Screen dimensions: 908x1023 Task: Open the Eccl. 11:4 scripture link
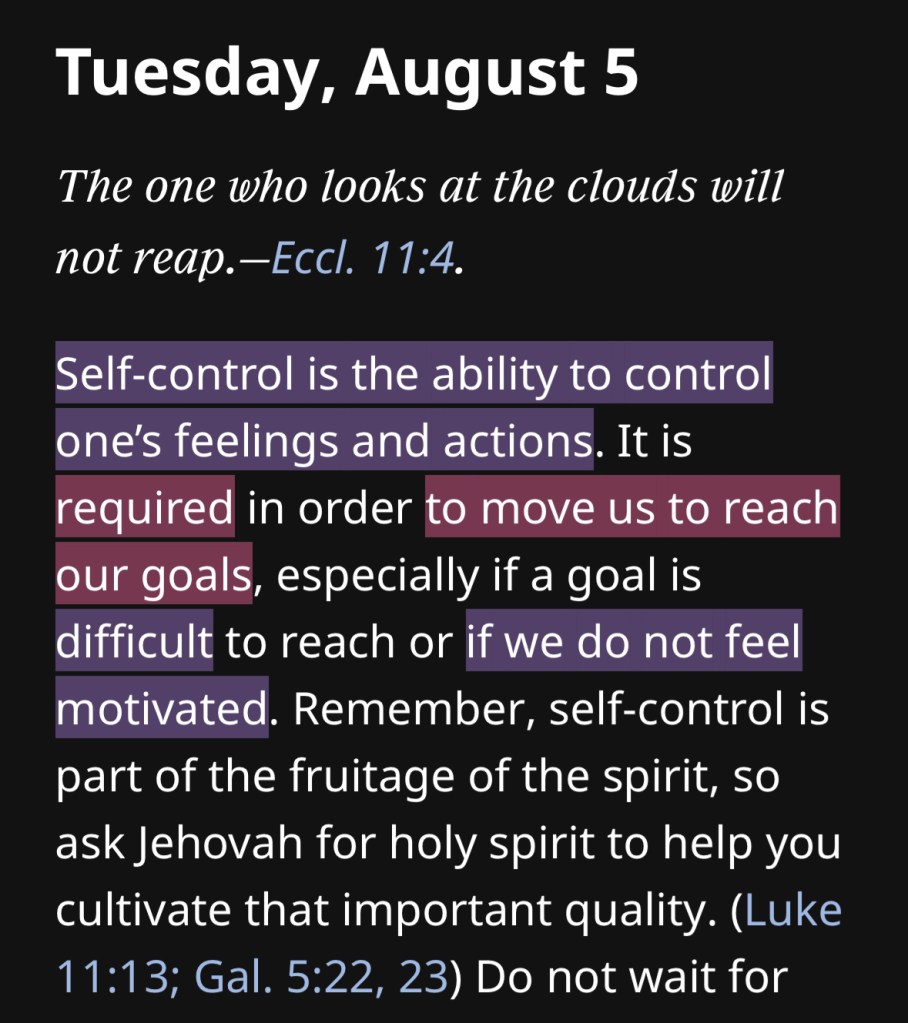(364, 258)
